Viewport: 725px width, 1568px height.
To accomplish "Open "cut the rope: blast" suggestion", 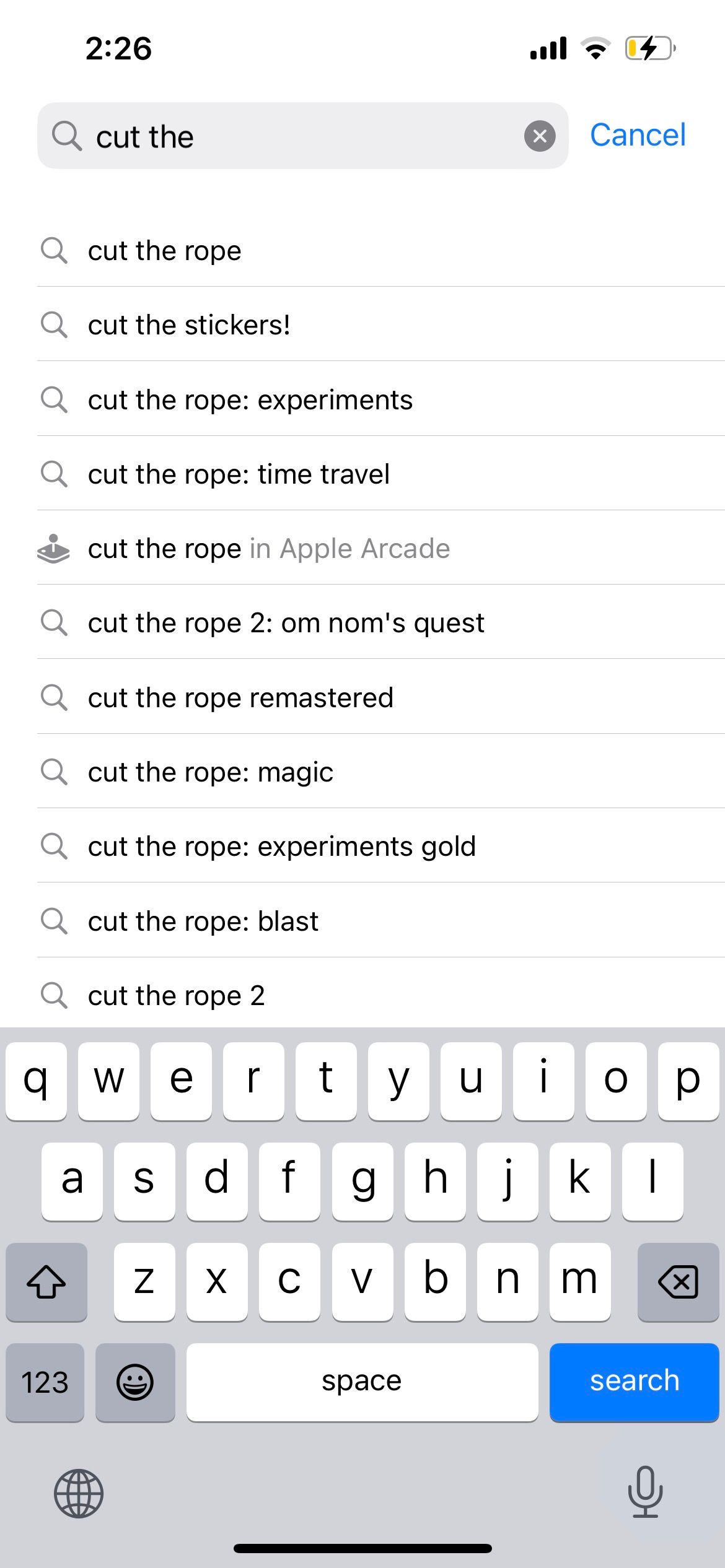I will tap(381, 921).
